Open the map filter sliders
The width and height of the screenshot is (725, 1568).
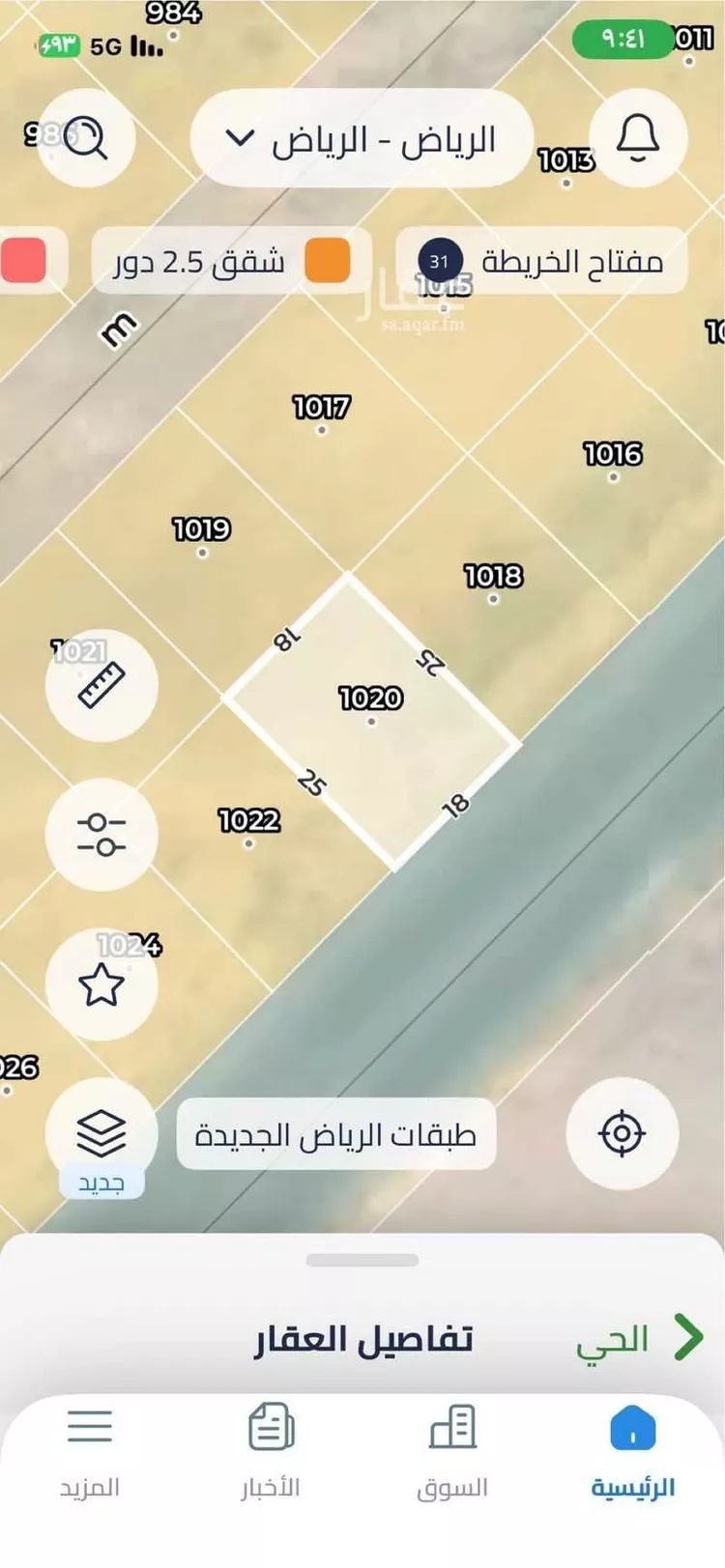click(101, 834)
